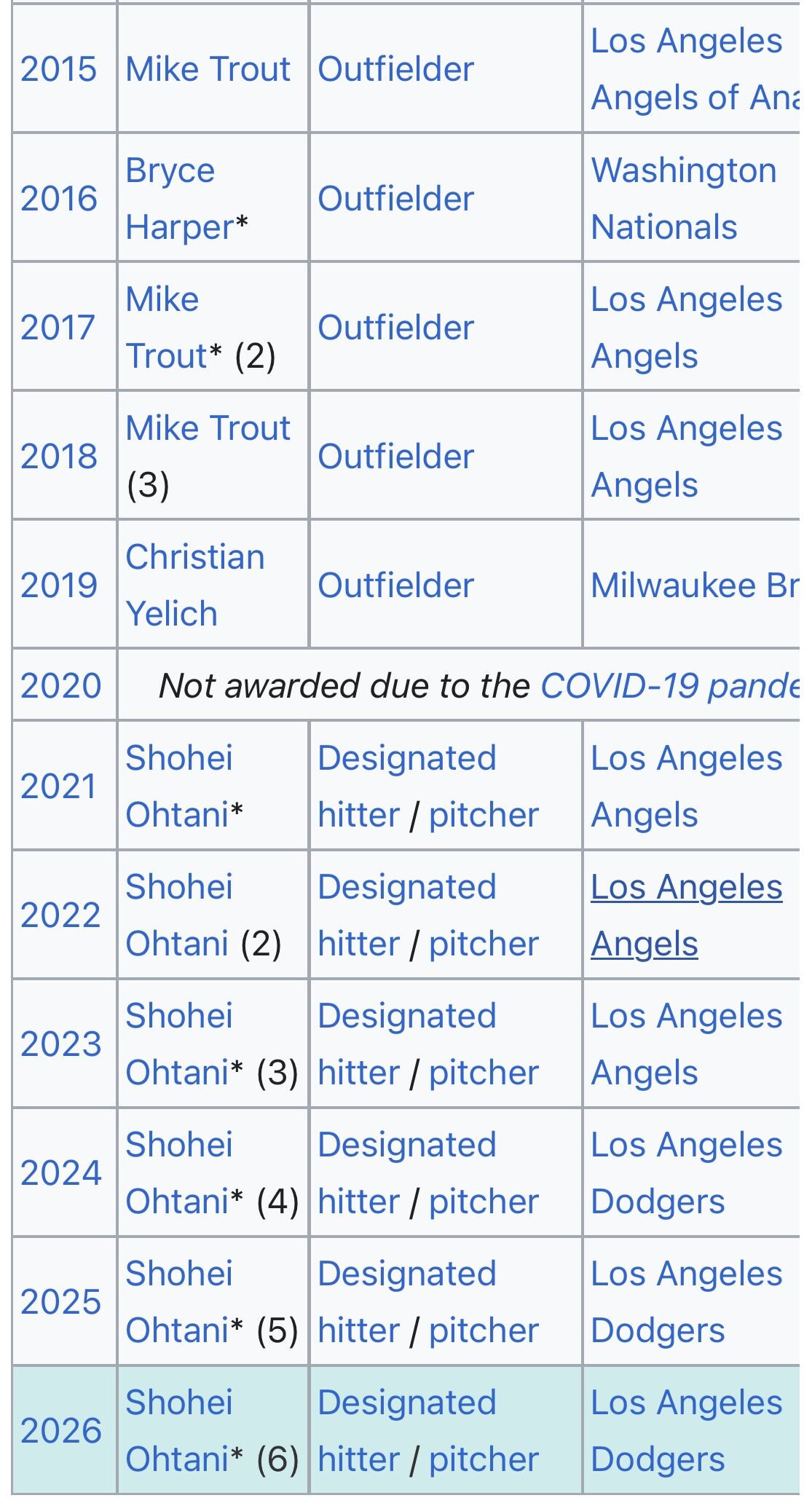The image size is (812, 1506).
Task: Open the Christian Yelich link
Action: [x=194, y=585]
